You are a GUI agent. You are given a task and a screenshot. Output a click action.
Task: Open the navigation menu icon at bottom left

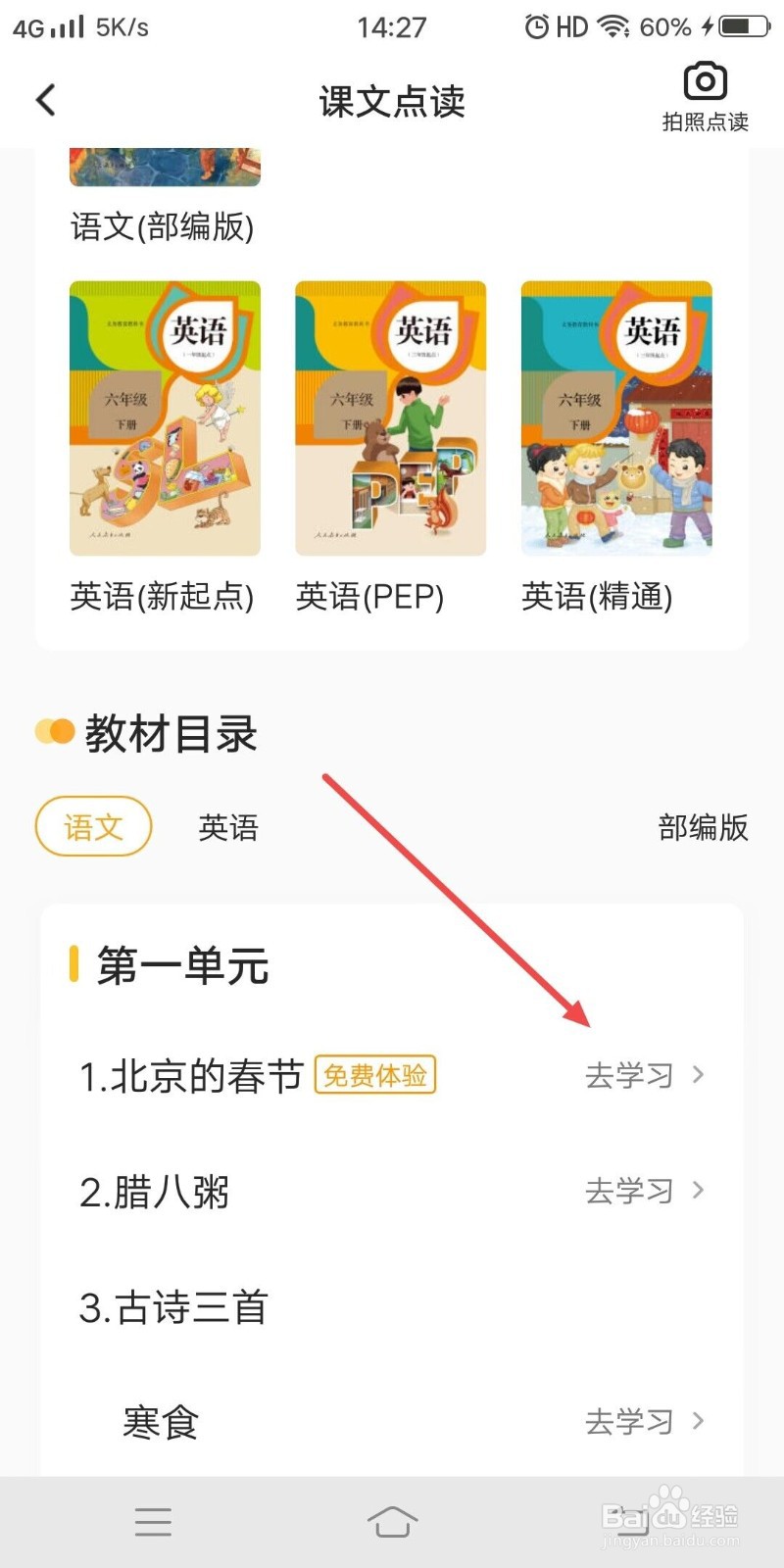(x=152, y=1521)
